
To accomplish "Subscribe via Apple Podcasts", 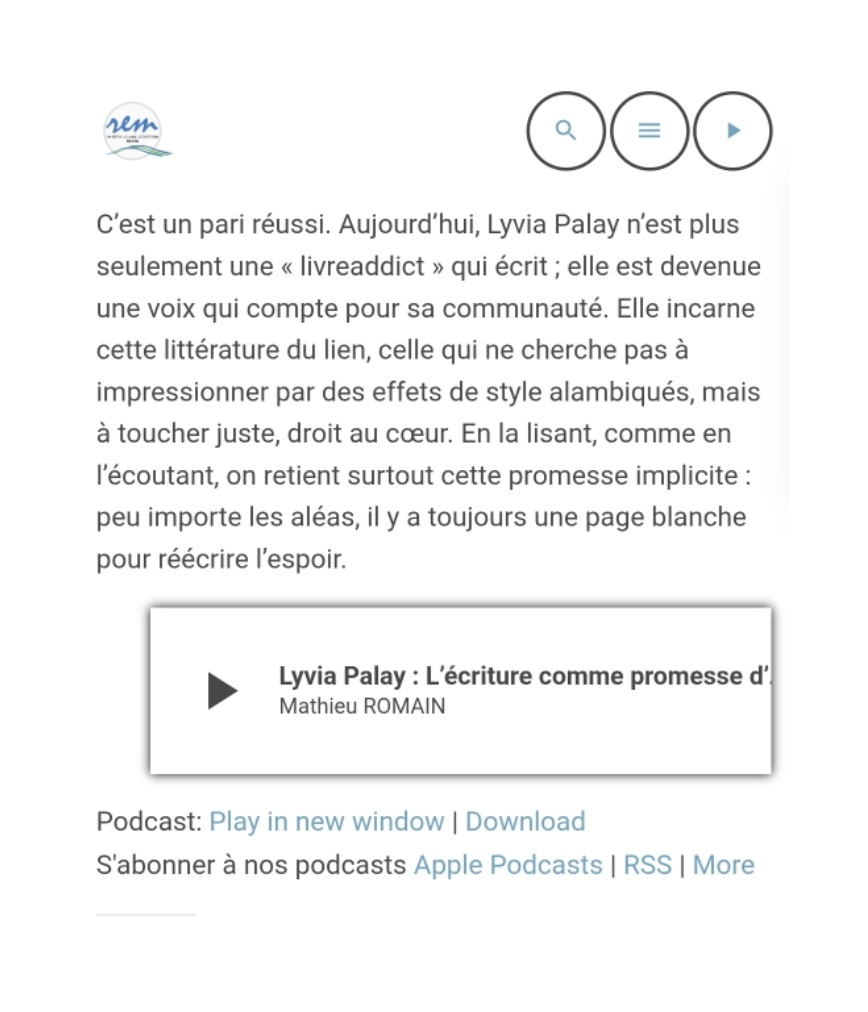I will pos(508,865).
